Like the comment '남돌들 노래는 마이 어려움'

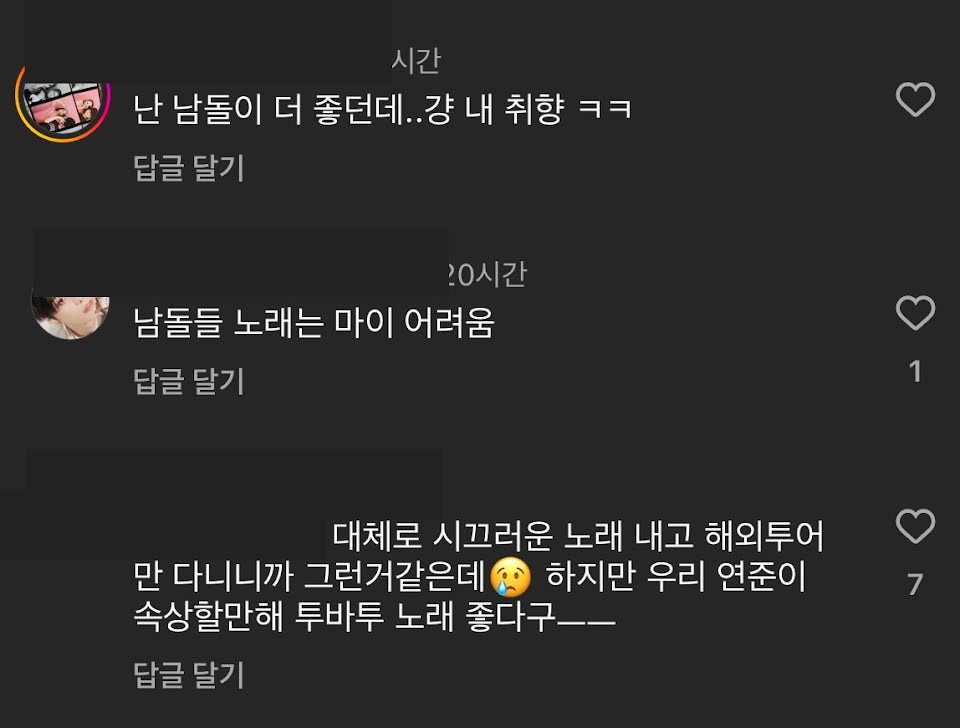[915, 312]
